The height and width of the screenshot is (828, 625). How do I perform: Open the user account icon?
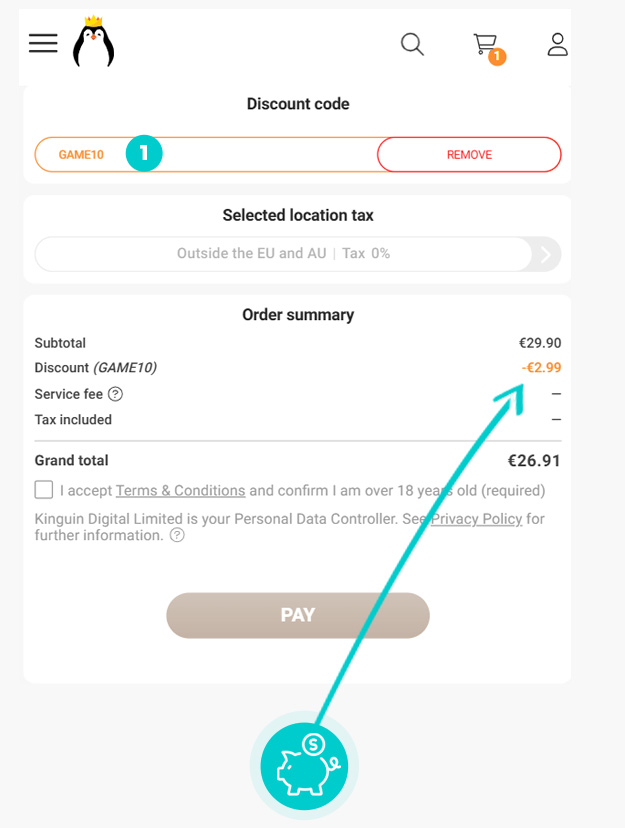557,44
